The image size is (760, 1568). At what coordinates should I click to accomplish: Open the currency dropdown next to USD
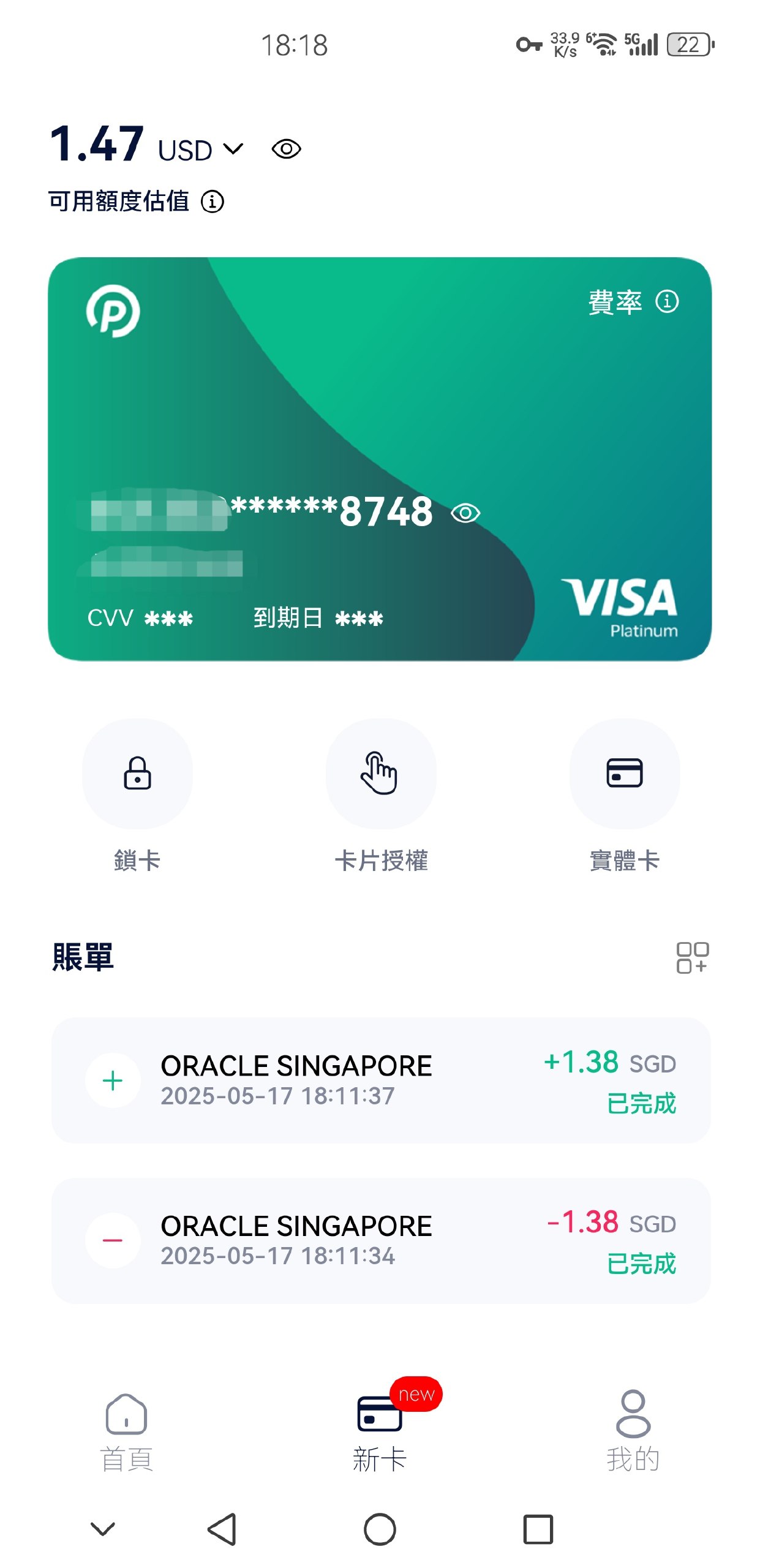[x=233, y=149]
